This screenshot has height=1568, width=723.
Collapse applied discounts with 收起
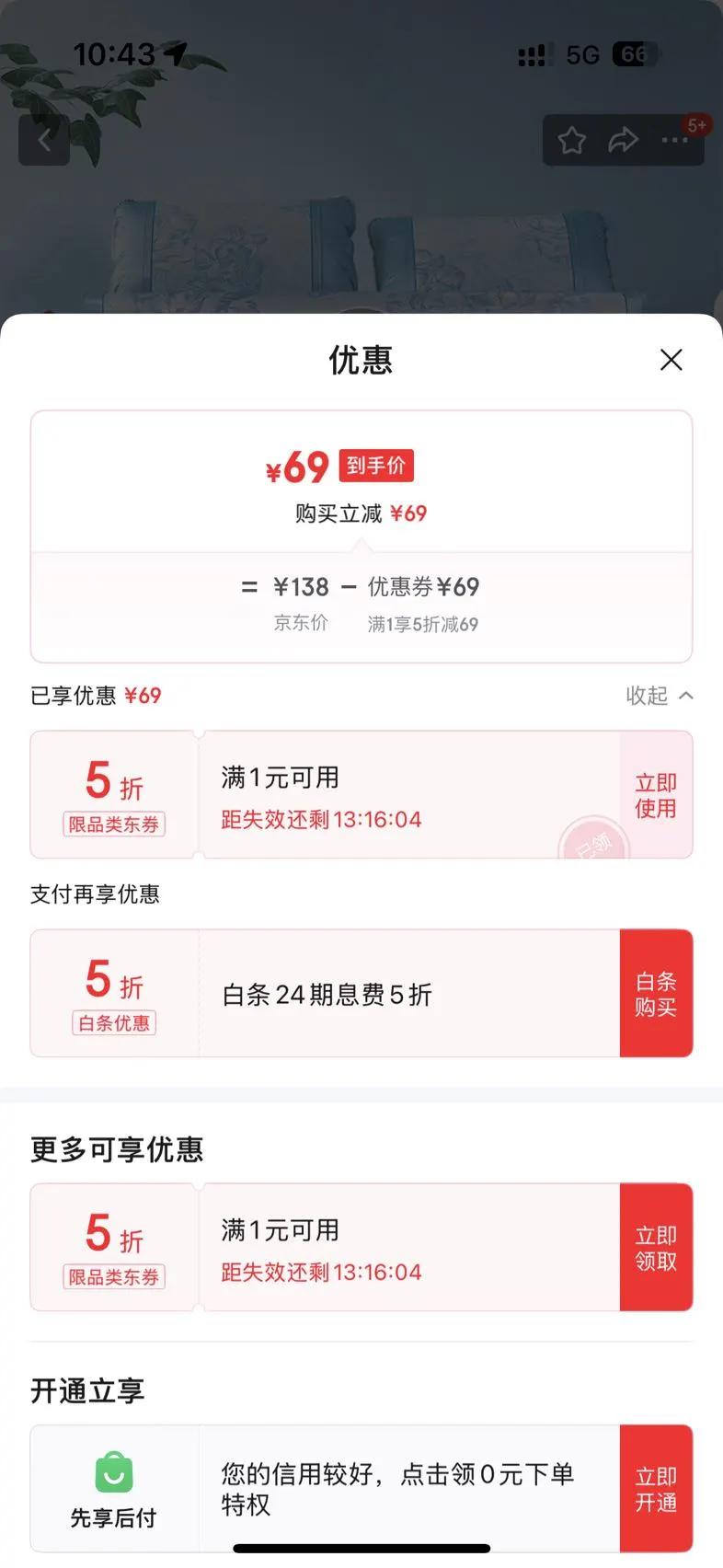coord(660,696)
